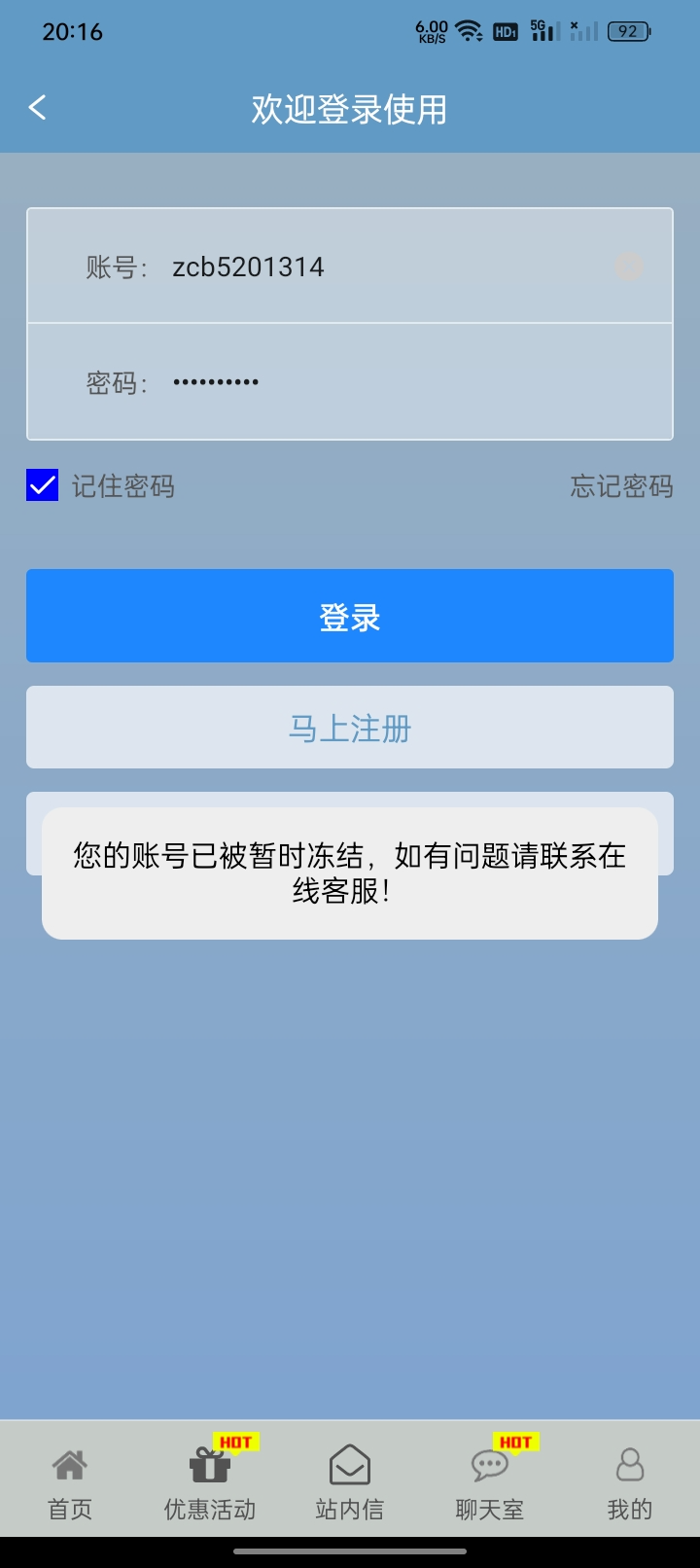Tap the blue 登录 button
700x1568 pixels.
[x=350, y=616]
